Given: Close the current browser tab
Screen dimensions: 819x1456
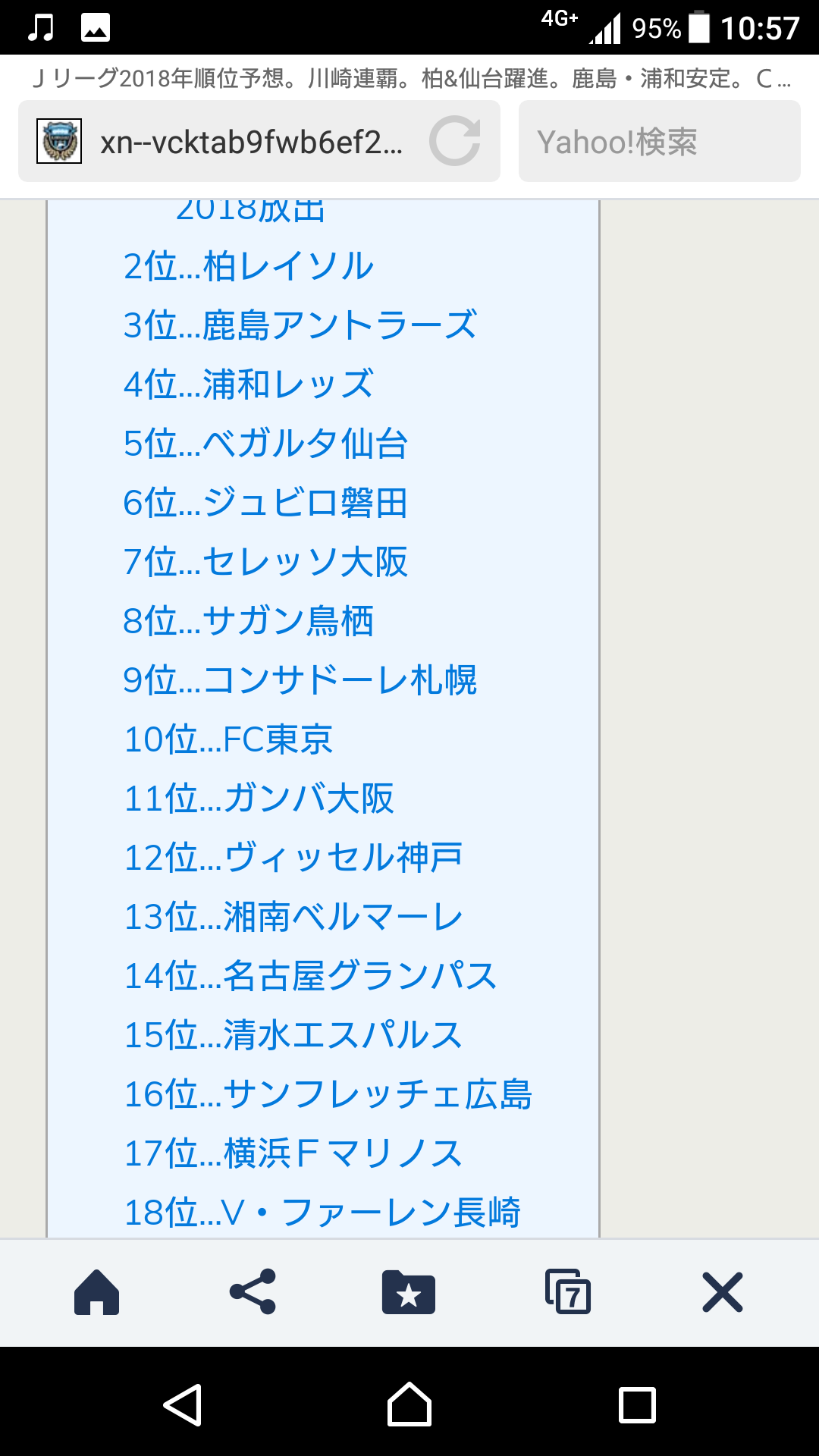Looking at the screenshot, I should (x=722, y=1293).
